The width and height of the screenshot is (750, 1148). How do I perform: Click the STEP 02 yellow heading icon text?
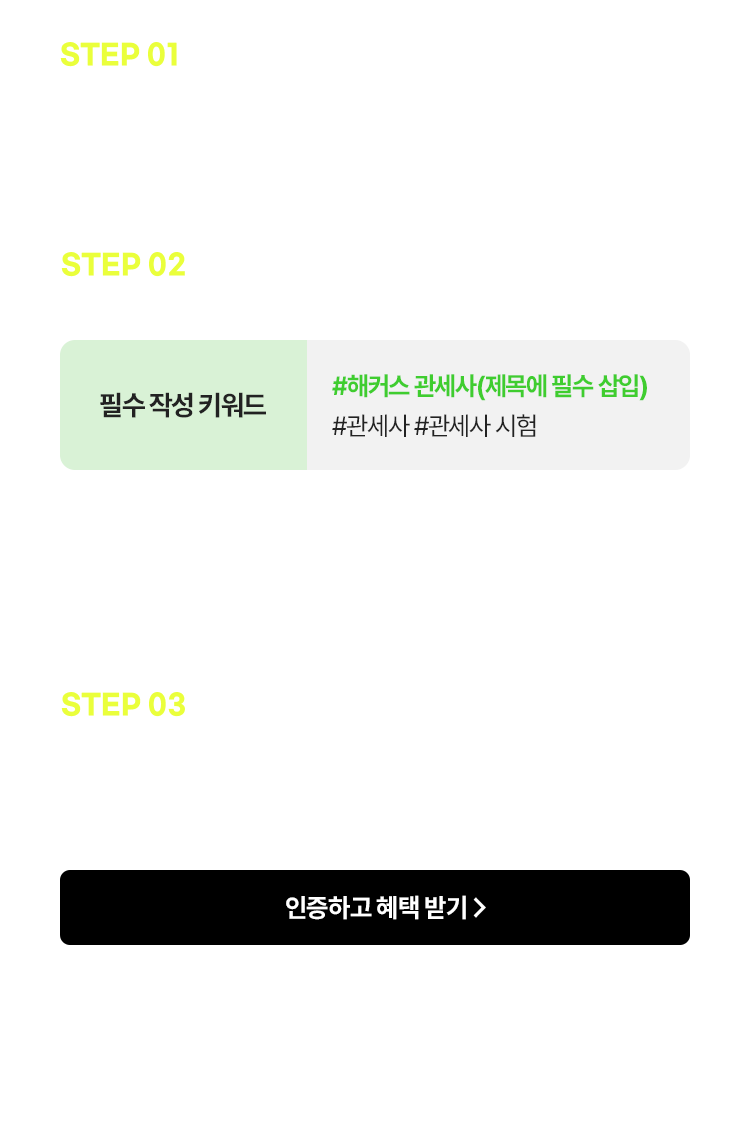124,265
